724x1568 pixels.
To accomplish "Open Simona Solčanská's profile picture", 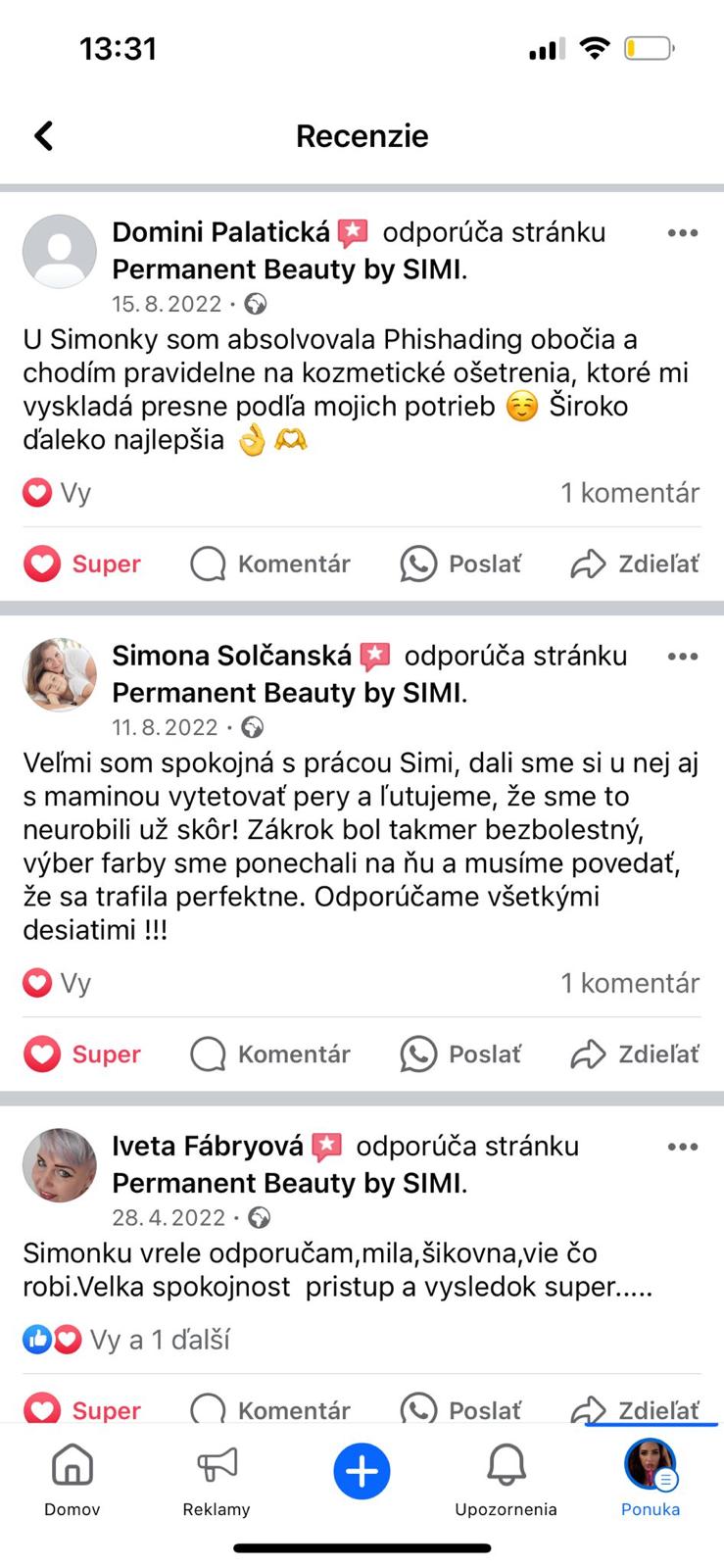I will click(x=60, y=675).
